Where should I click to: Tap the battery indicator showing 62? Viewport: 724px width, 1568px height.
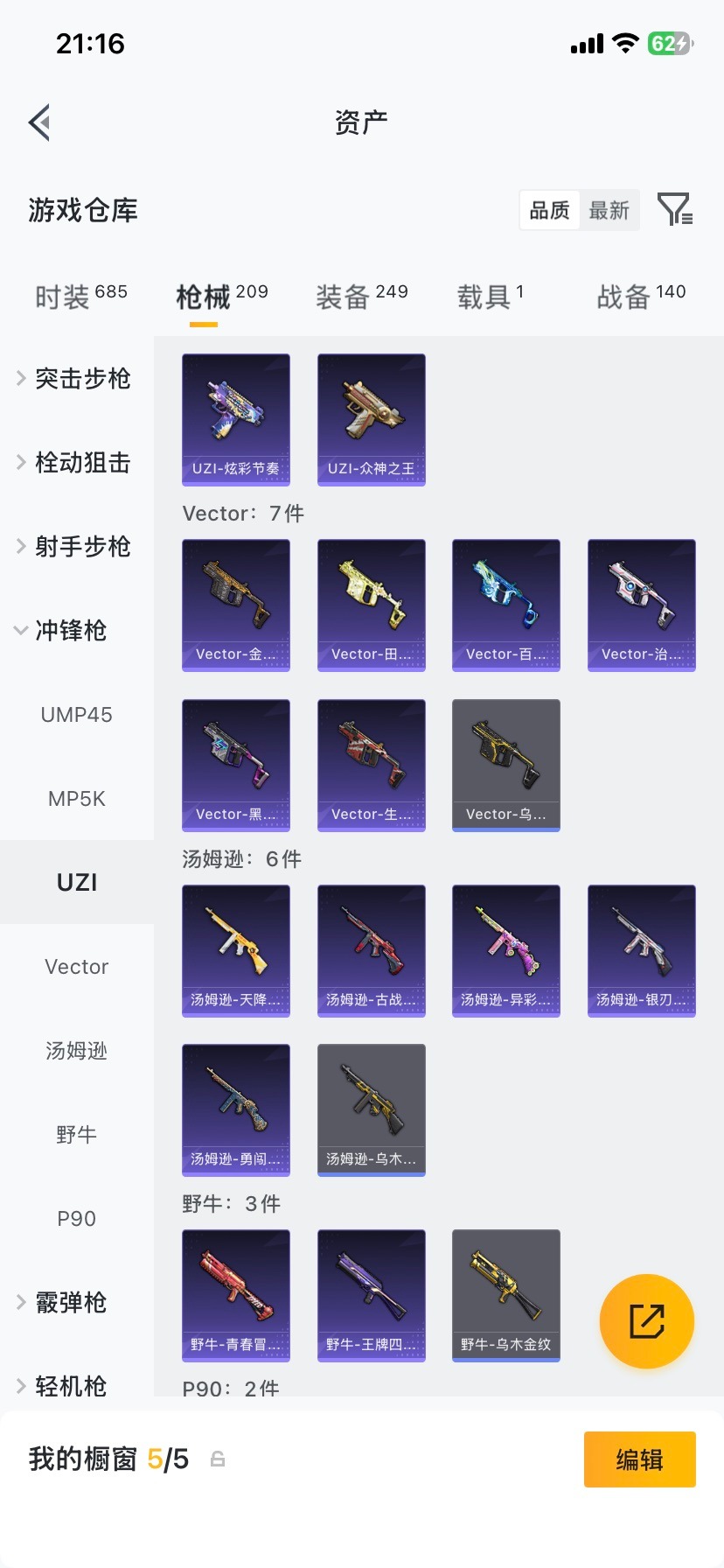[x=670, y=42]
